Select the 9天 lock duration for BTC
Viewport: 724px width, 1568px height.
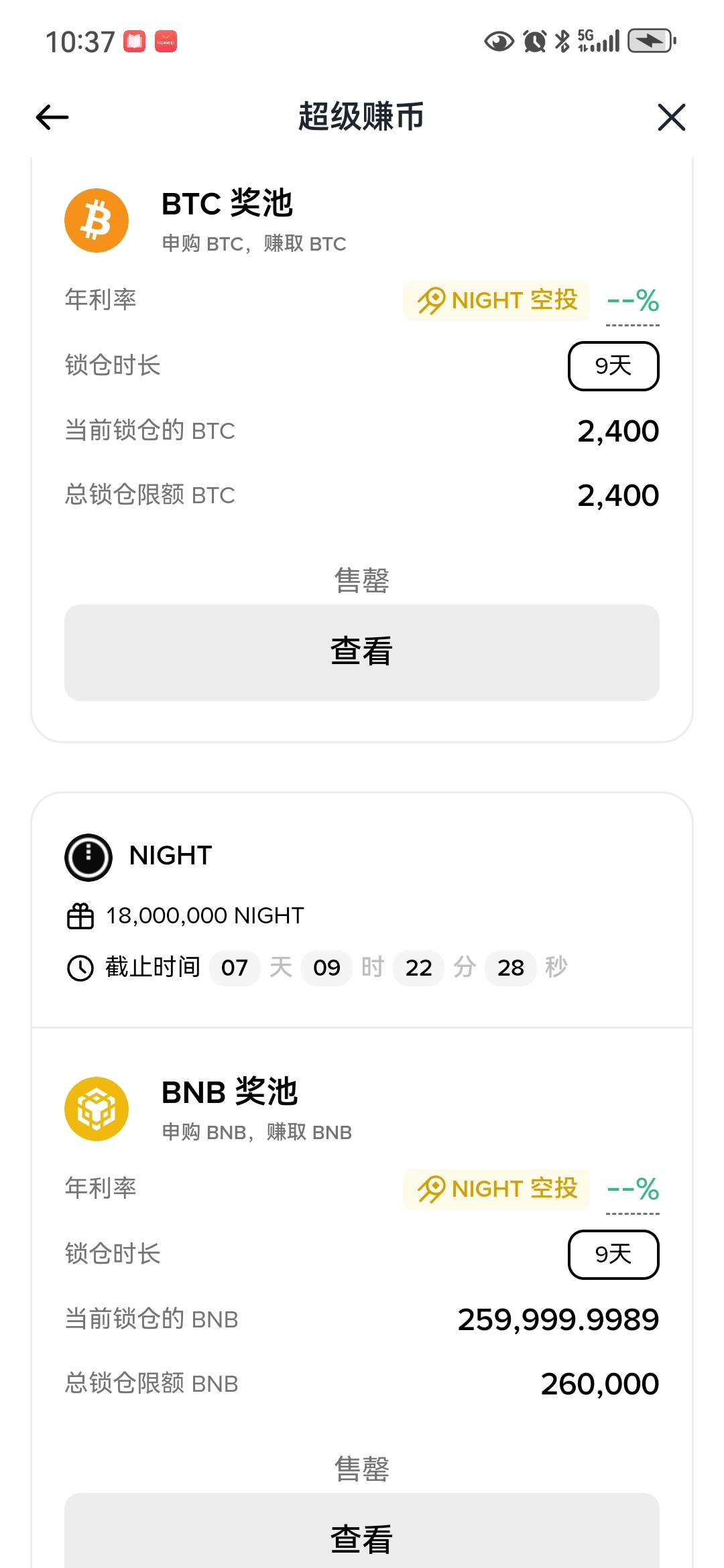[x=613, y=366]
